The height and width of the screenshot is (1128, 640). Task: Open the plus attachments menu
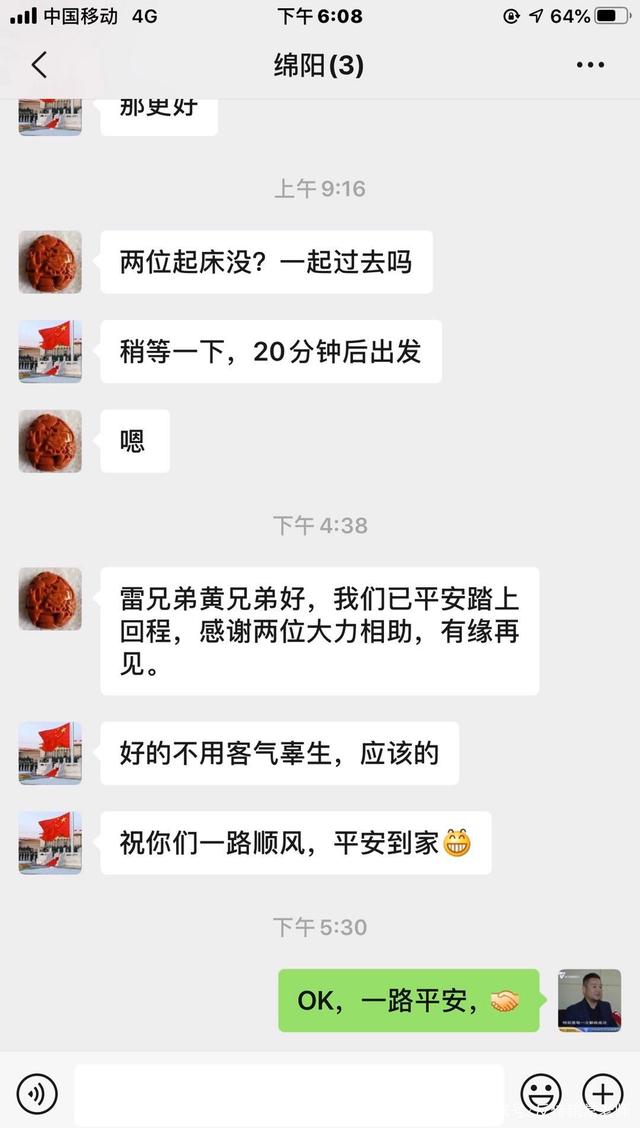coord(602,1094)
